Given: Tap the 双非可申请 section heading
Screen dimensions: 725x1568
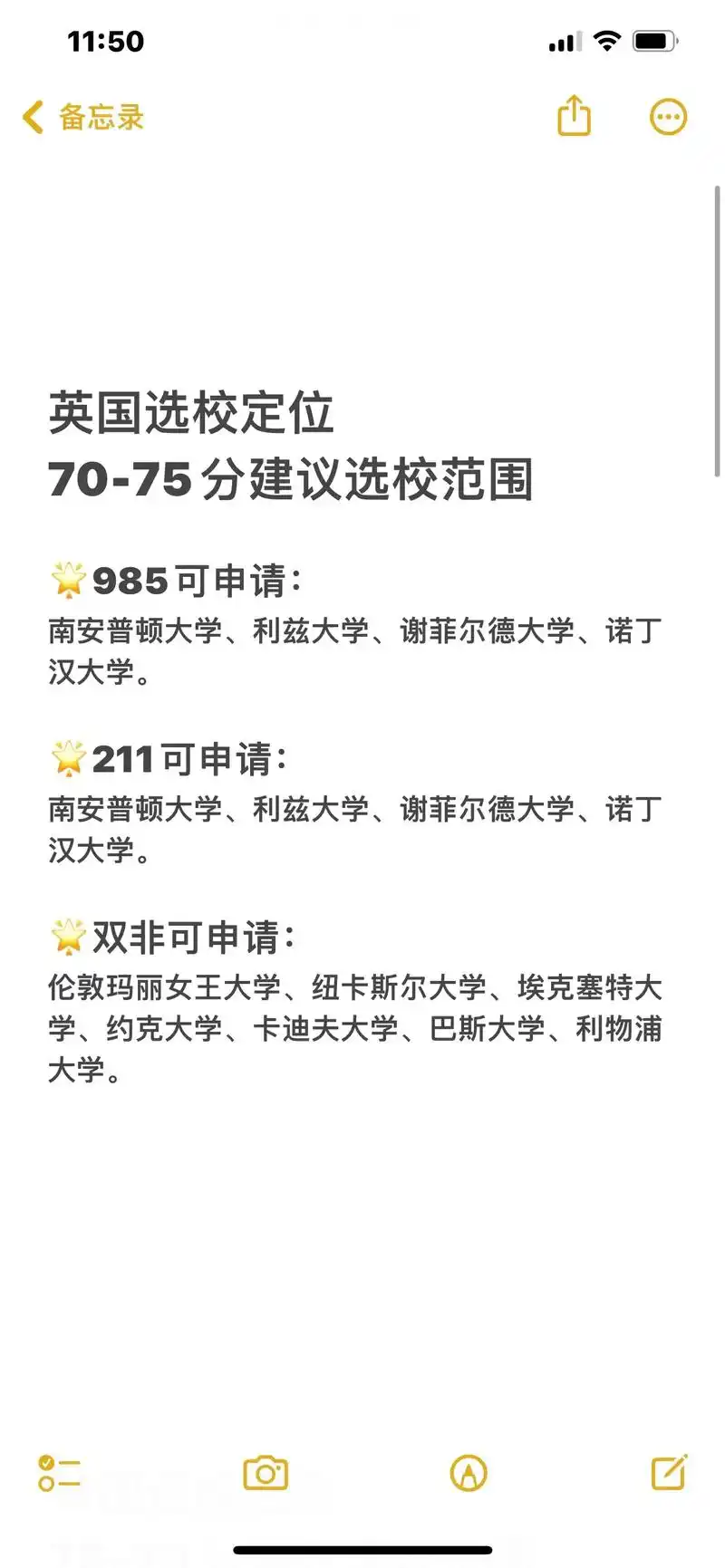Looking at the screenshot, I should [x=175, y=936].
